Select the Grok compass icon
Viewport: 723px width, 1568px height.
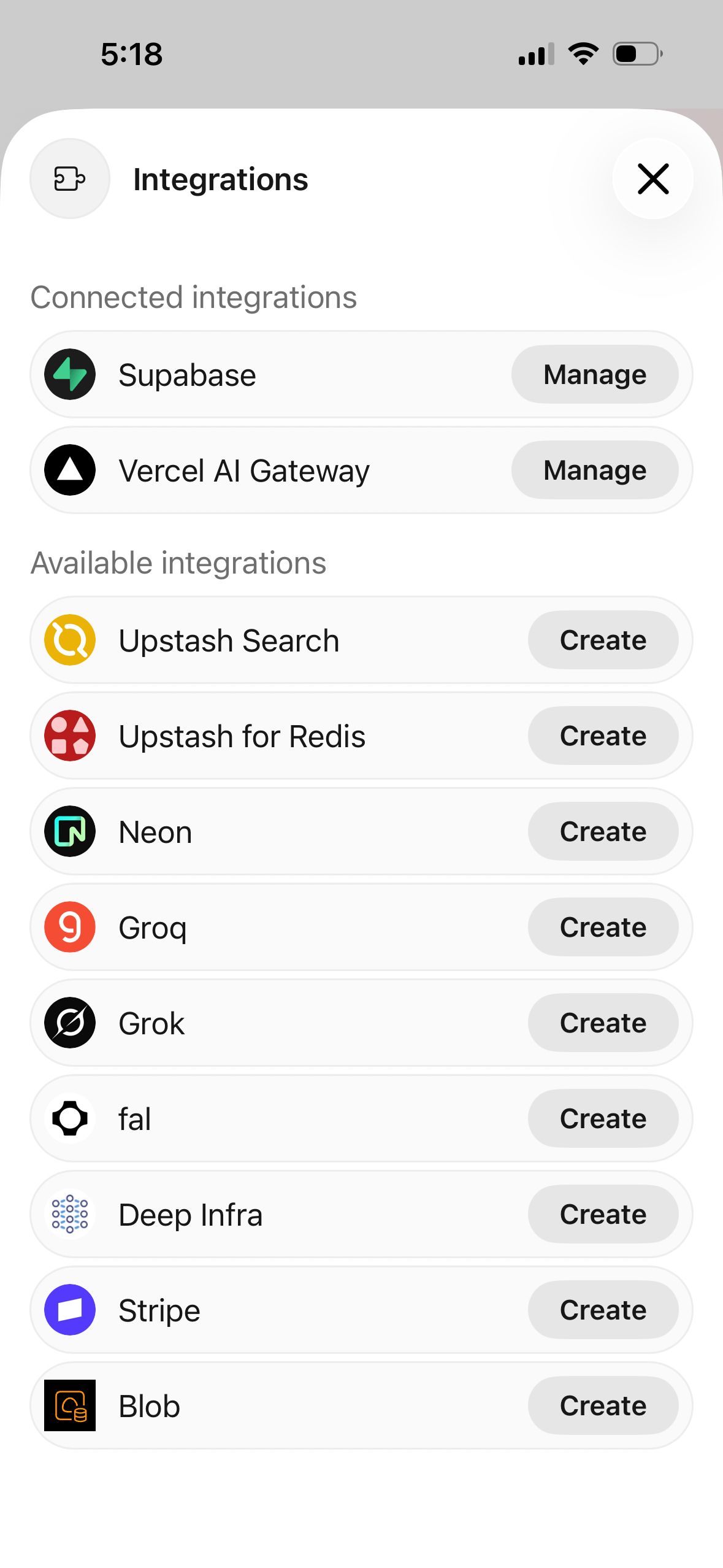click(69, 1023)
